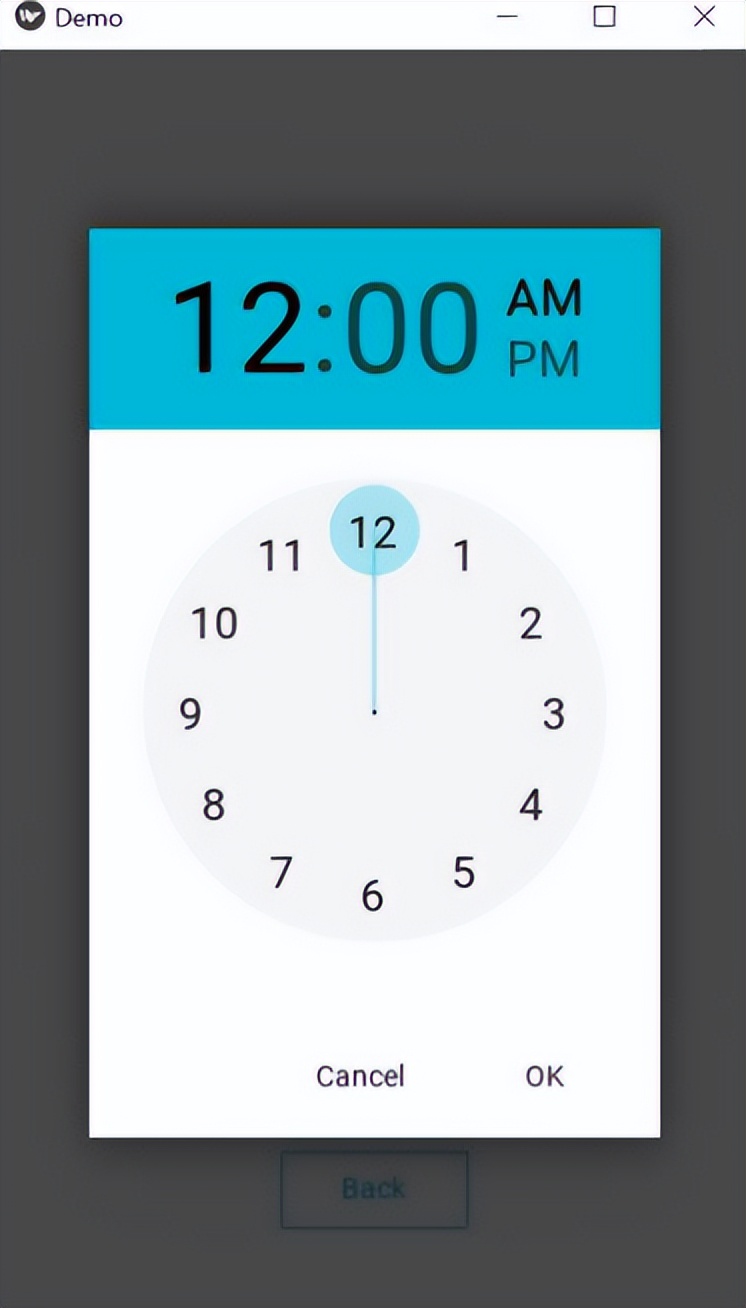Choose 9 on the clock face
Viewport: 746px width, 1308px height.
[190, 714]
